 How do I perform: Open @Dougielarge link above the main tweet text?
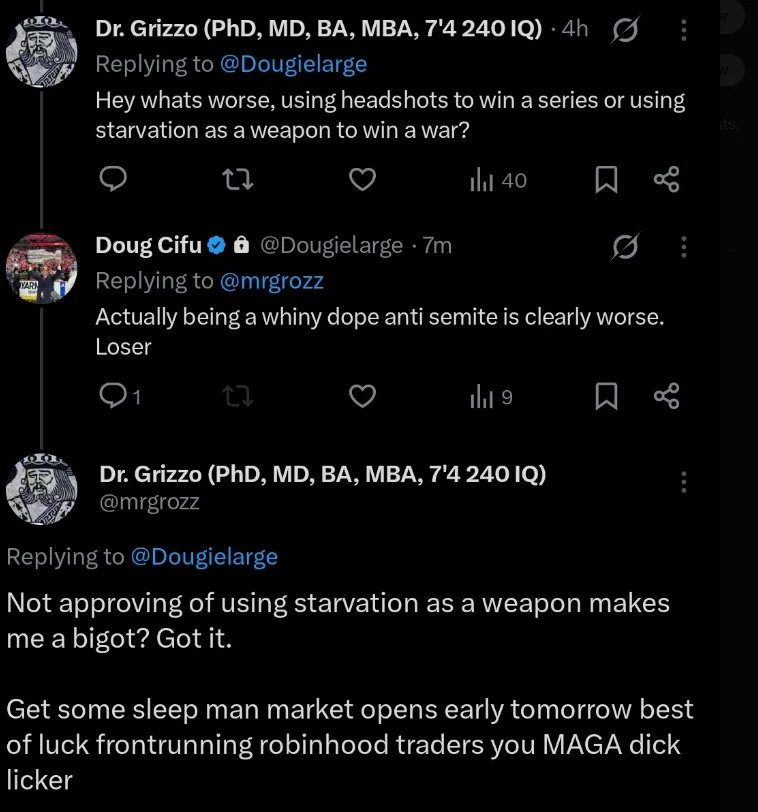[204, 557]
